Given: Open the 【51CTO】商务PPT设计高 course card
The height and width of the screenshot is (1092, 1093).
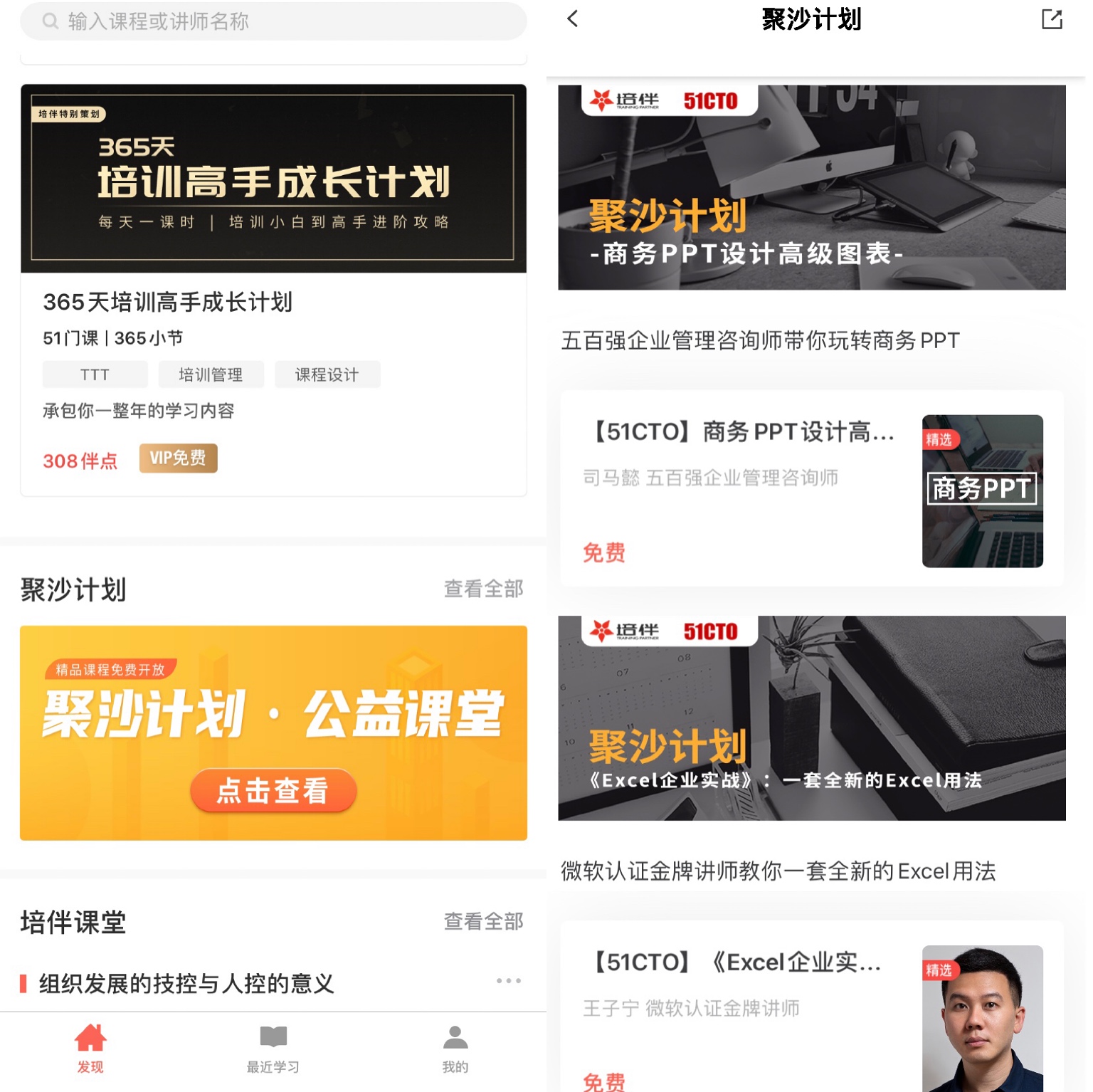Looking at the screenshot, I should point(811,489).
